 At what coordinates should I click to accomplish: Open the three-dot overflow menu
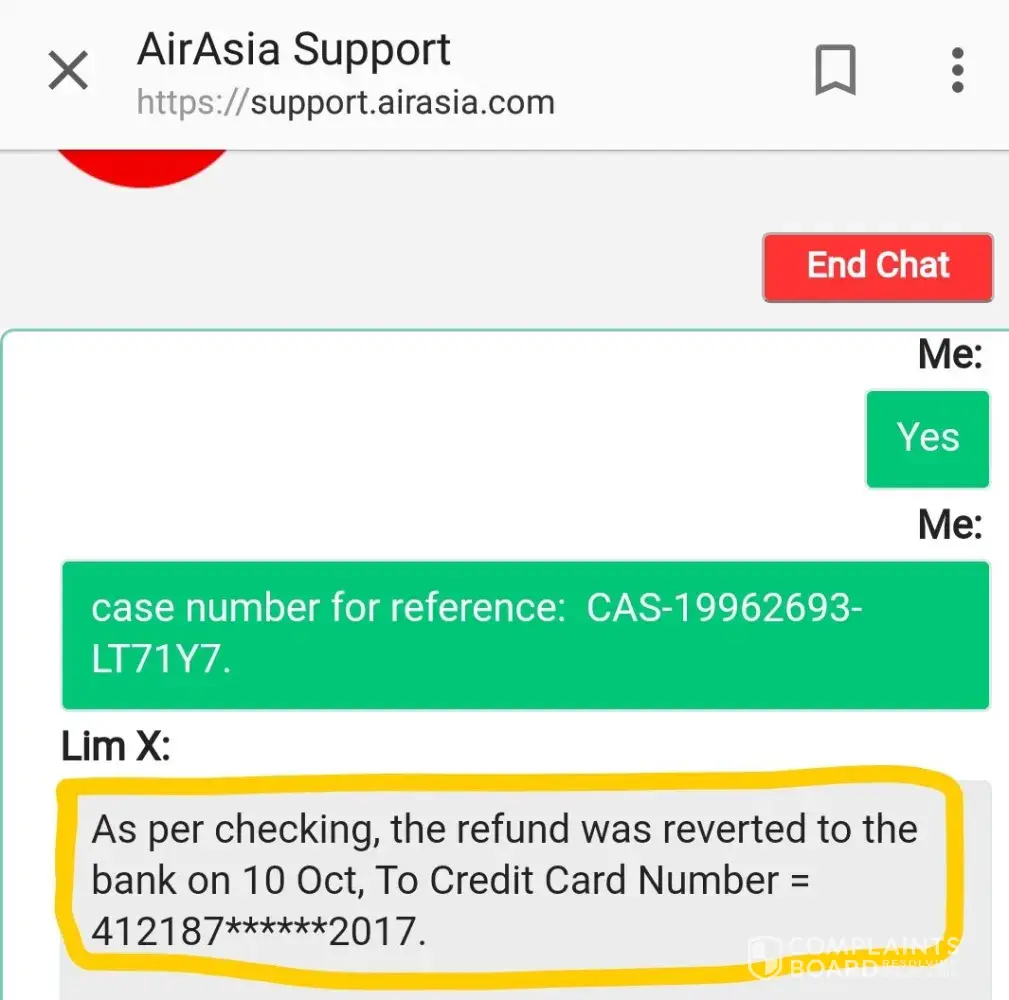[x=957, y=72]
